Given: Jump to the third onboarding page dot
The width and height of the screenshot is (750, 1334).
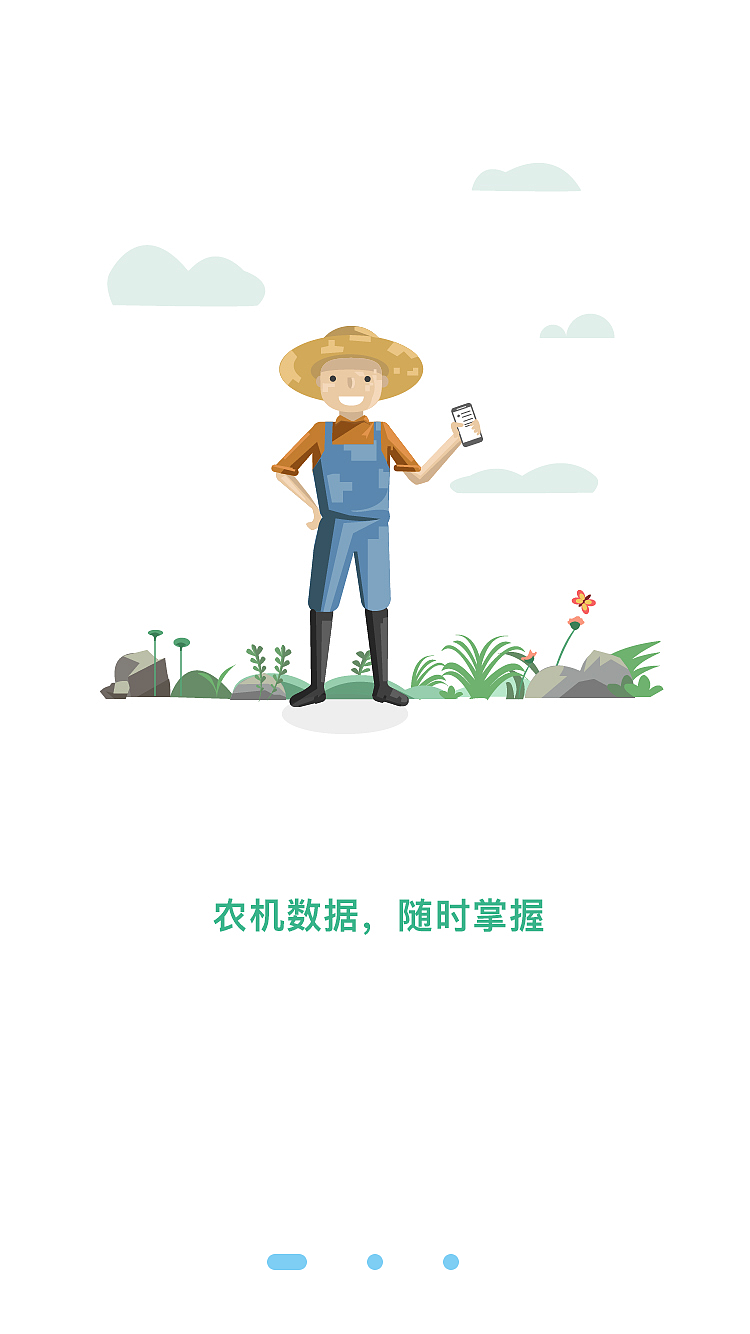Looking at the screenshot, I should 451,1262.
